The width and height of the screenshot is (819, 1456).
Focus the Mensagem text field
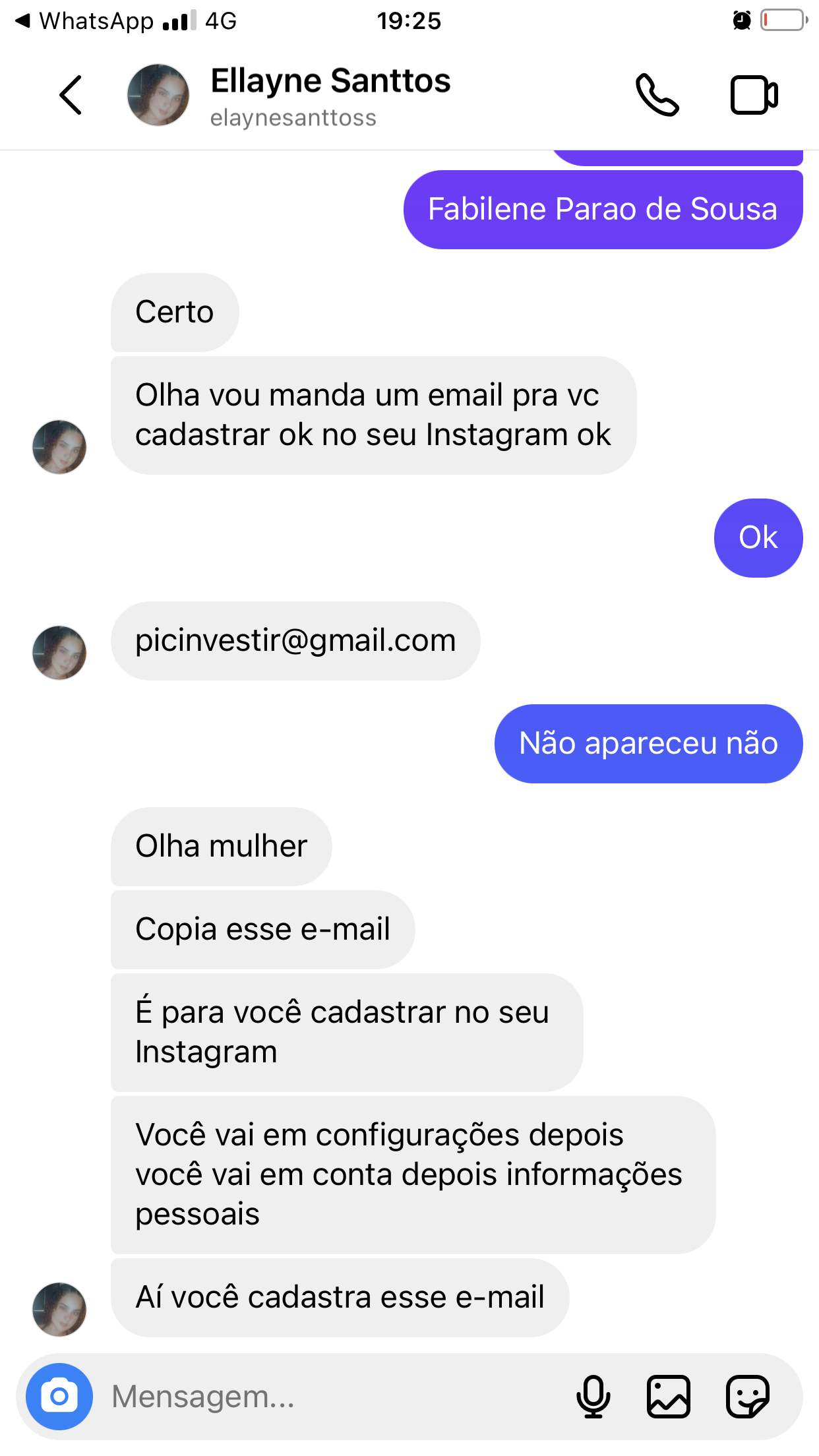pos(330,1396)
